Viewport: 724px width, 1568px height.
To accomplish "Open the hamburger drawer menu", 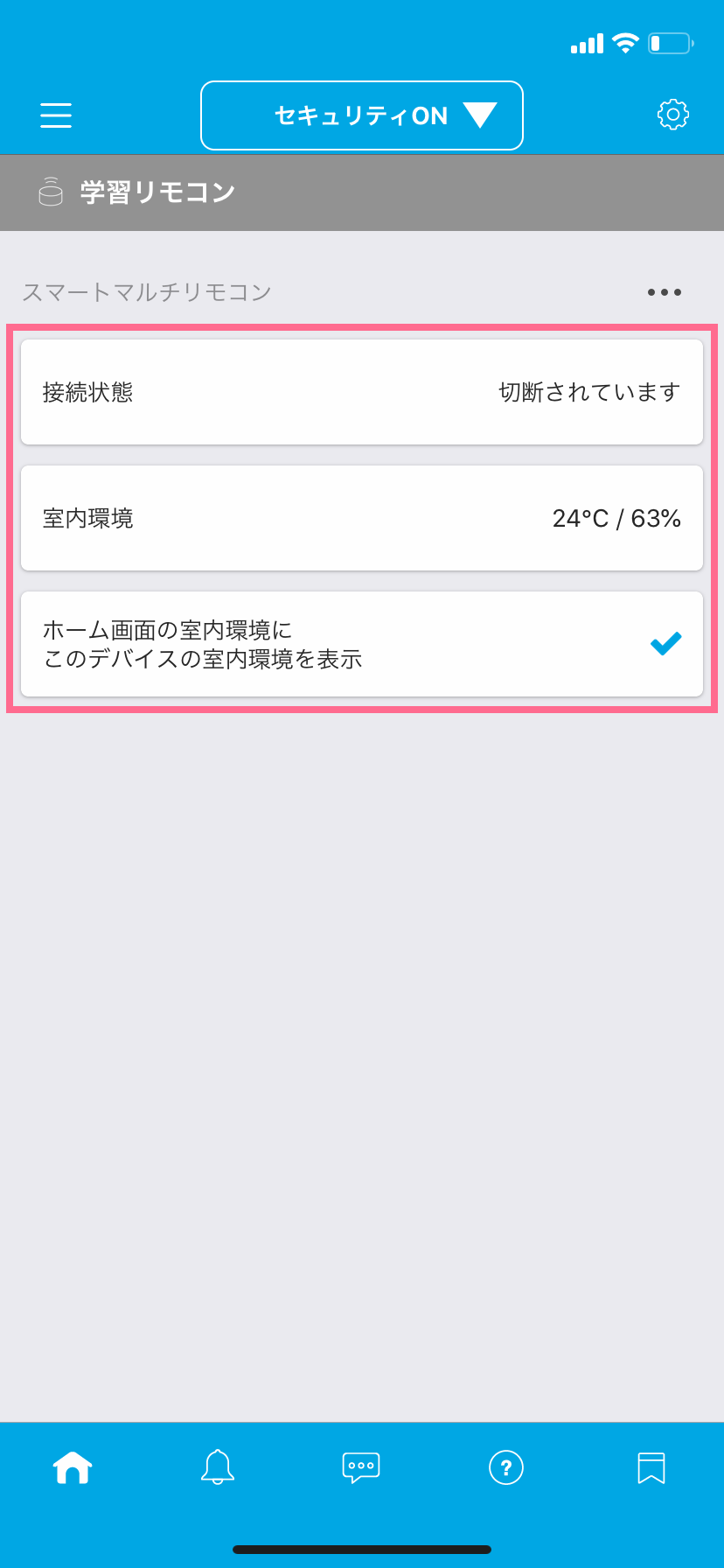I will click(x=56, y=115).
